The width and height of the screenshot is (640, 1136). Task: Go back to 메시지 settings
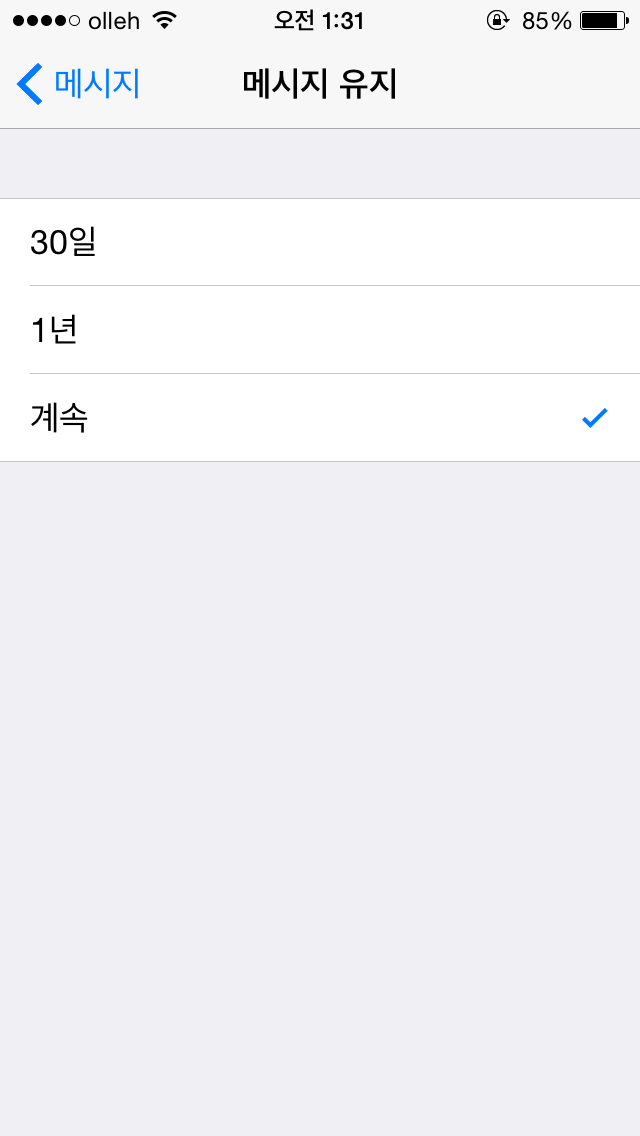coord(78,85)
